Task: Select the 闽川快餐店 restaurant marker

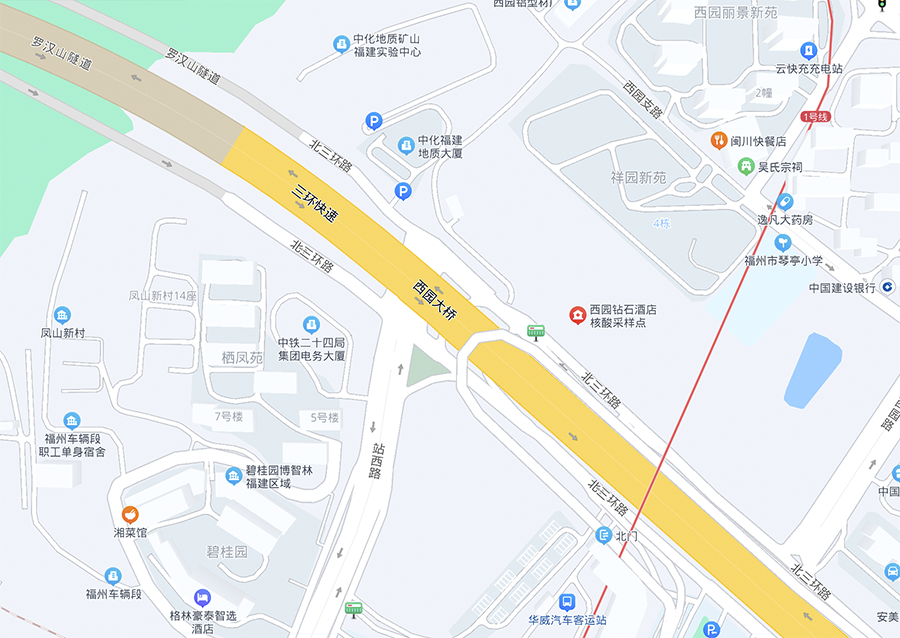Action: pyautogui.click(x=718, y=141)
